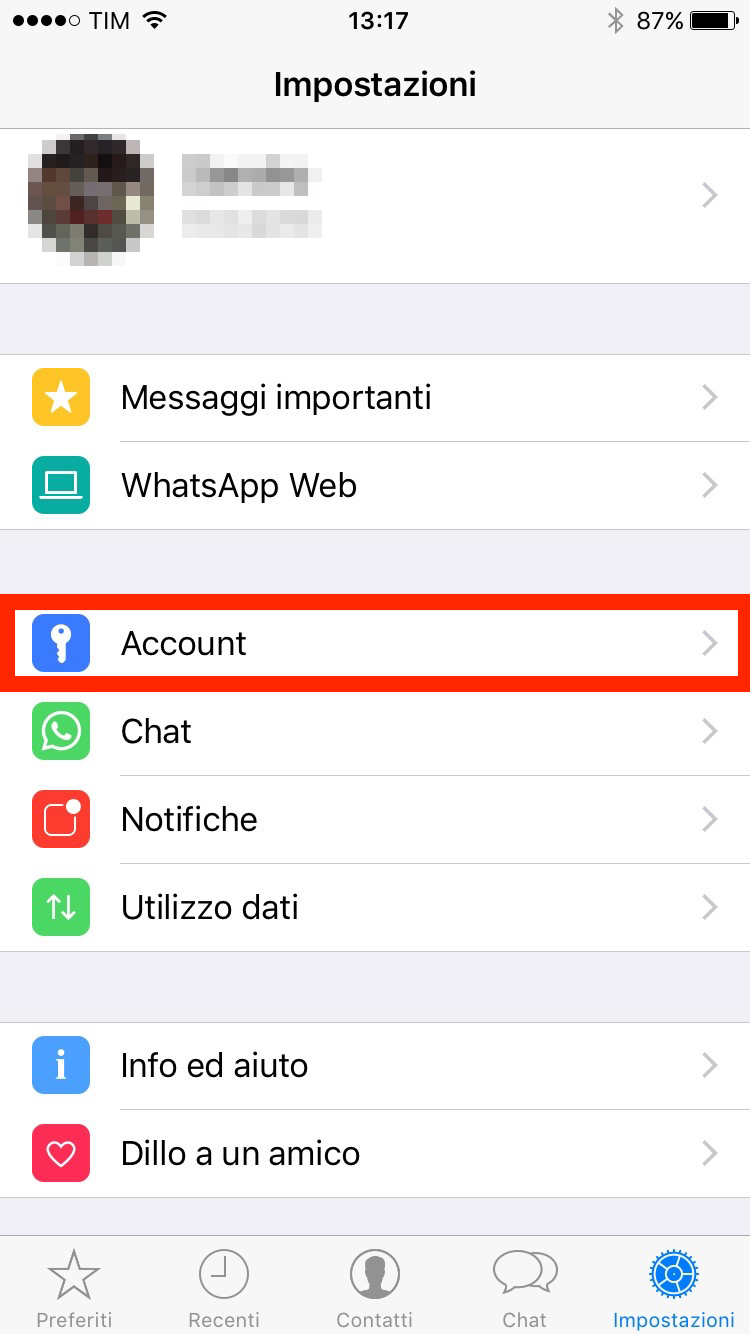The width and height of the screenshot is (750, 1334).
Task: Switch to the Chat tab in bottom bar
Action: (x=525, y=1287)
